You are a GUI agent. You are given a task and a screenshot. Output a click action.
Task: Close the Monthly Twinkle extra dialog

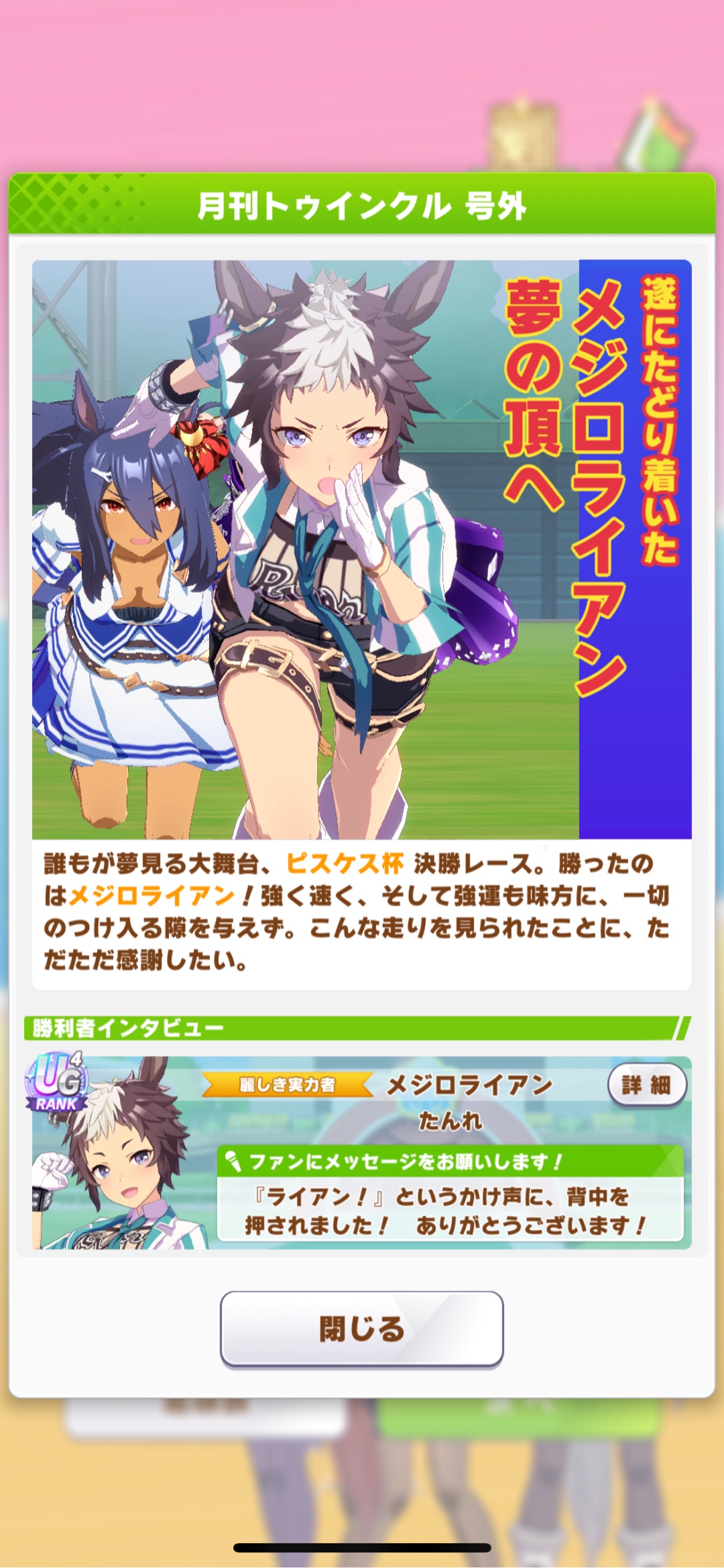coord(361,1328)
